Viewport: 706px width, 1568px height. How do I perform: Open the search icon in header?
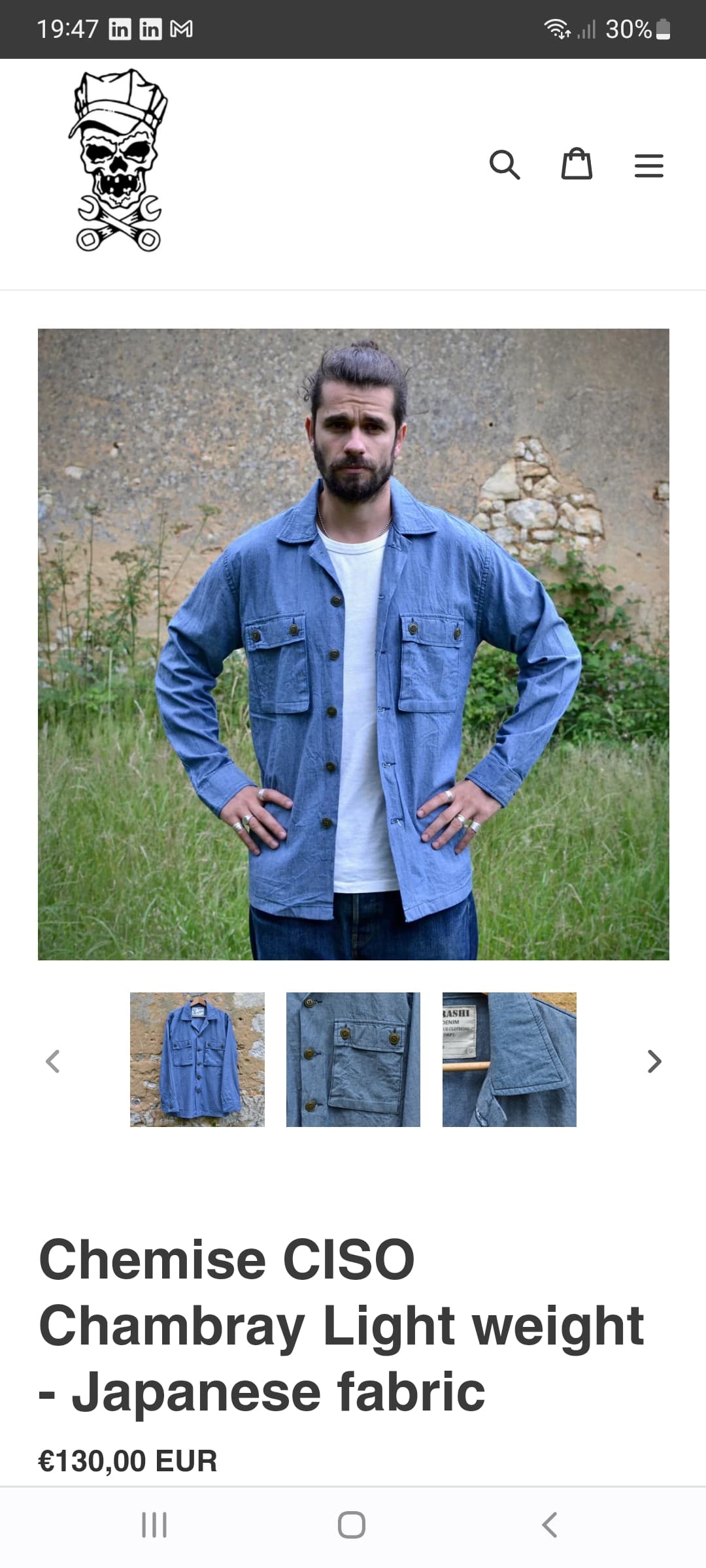pos(505,165)
